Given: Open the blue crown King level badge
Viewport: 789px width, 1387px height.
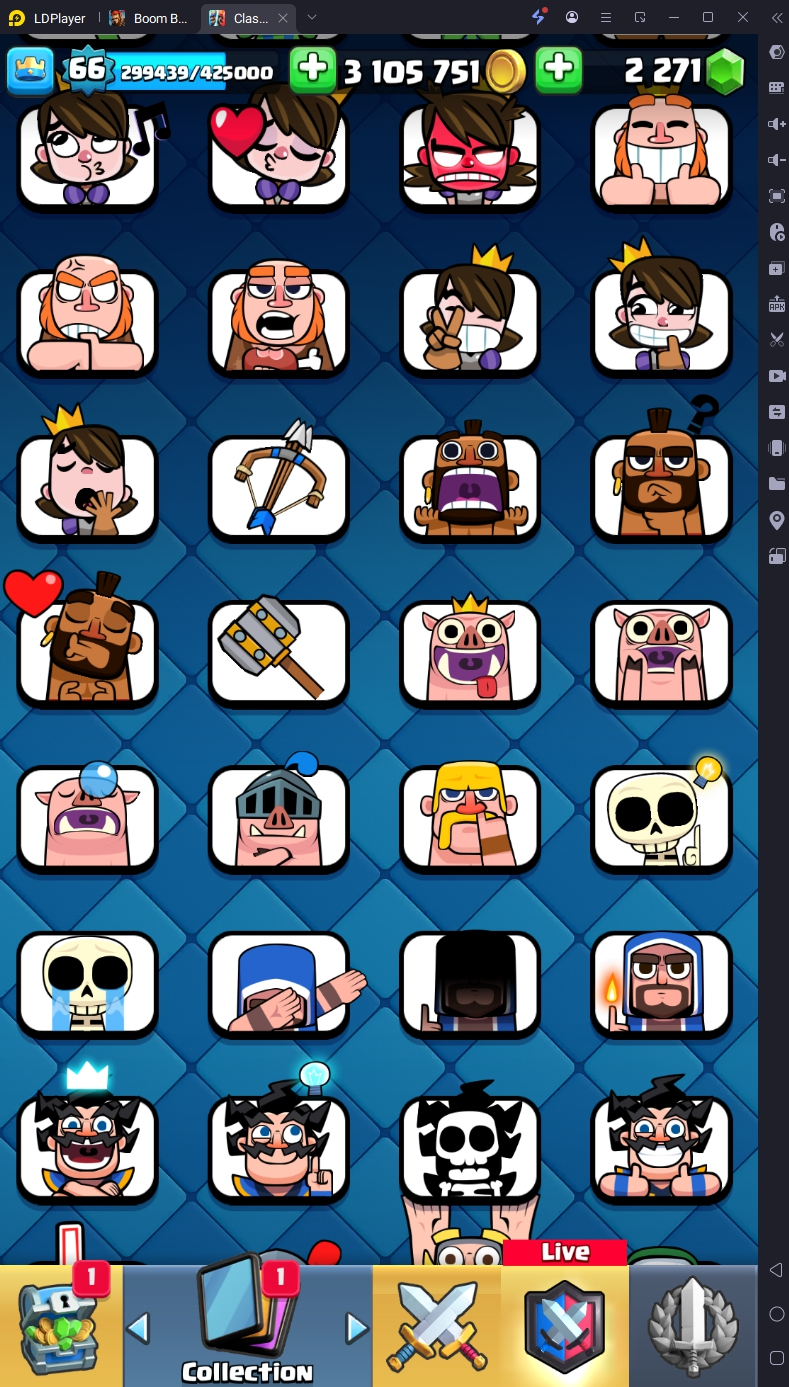Looking at the screenshot, I should [x=30, y=70].
